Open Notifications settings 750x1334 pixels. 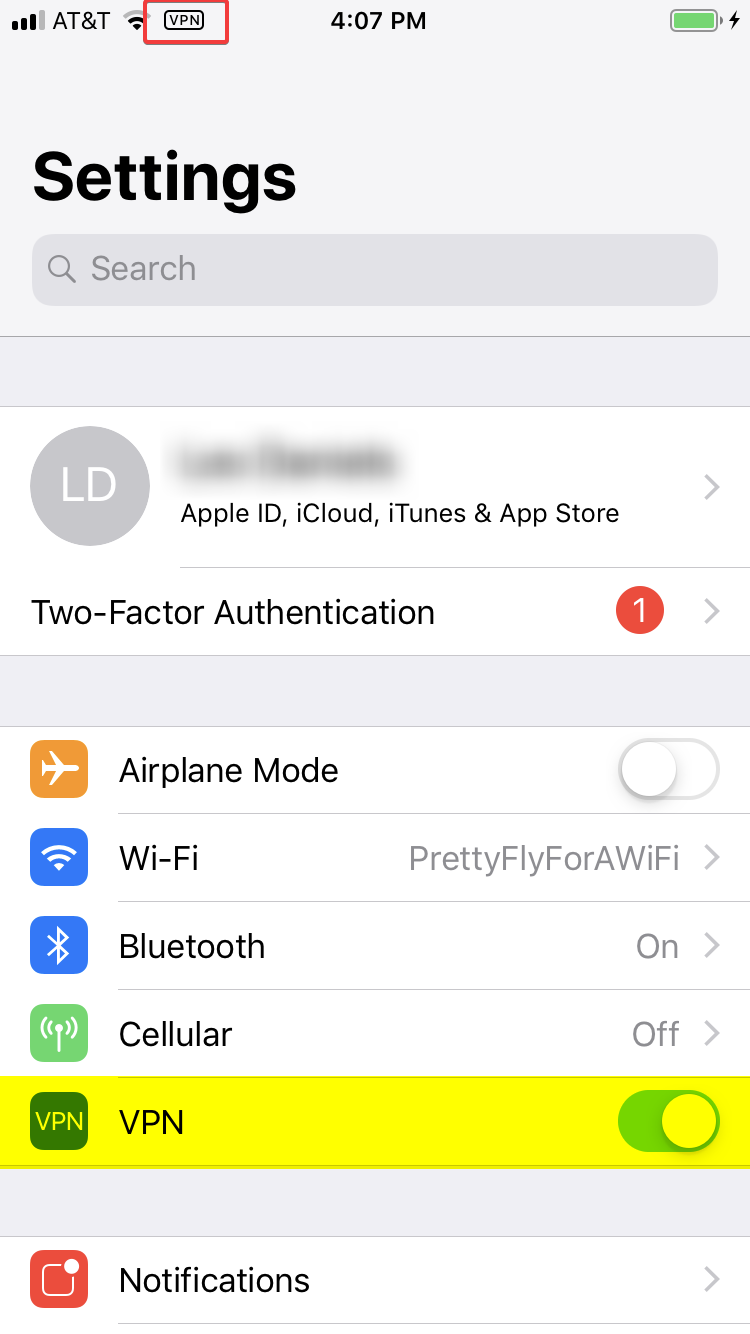[x=375, y=1280]
